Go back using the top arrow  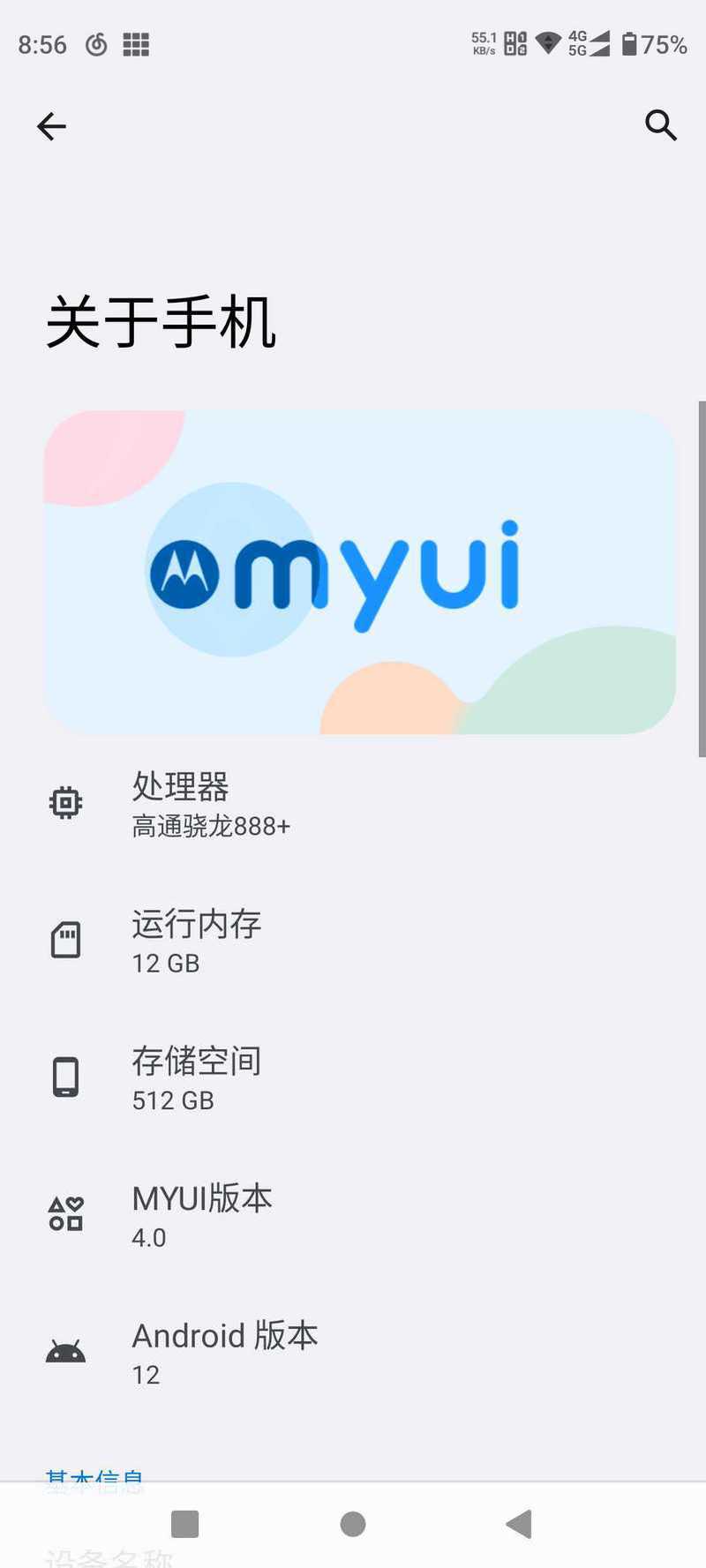[51, 127]
